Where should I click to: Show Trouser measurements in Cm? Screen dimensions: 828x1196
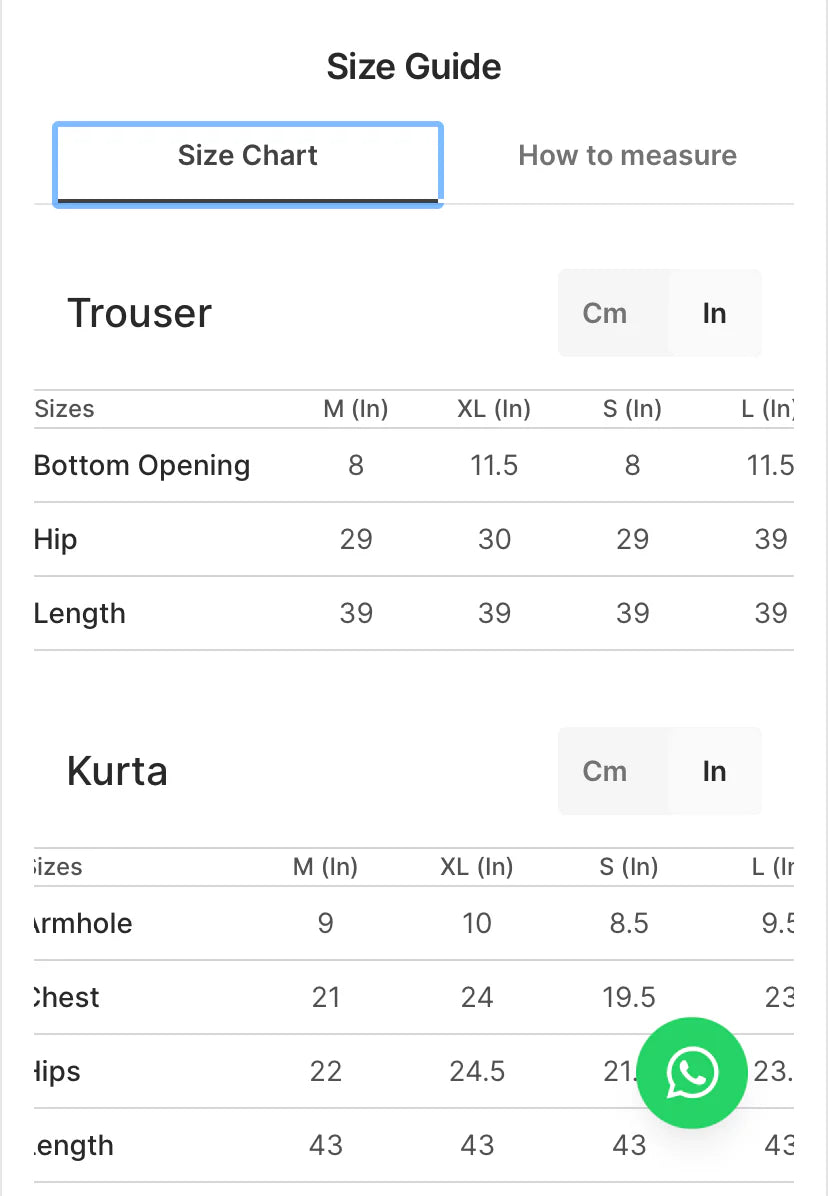tap(605, 313)
